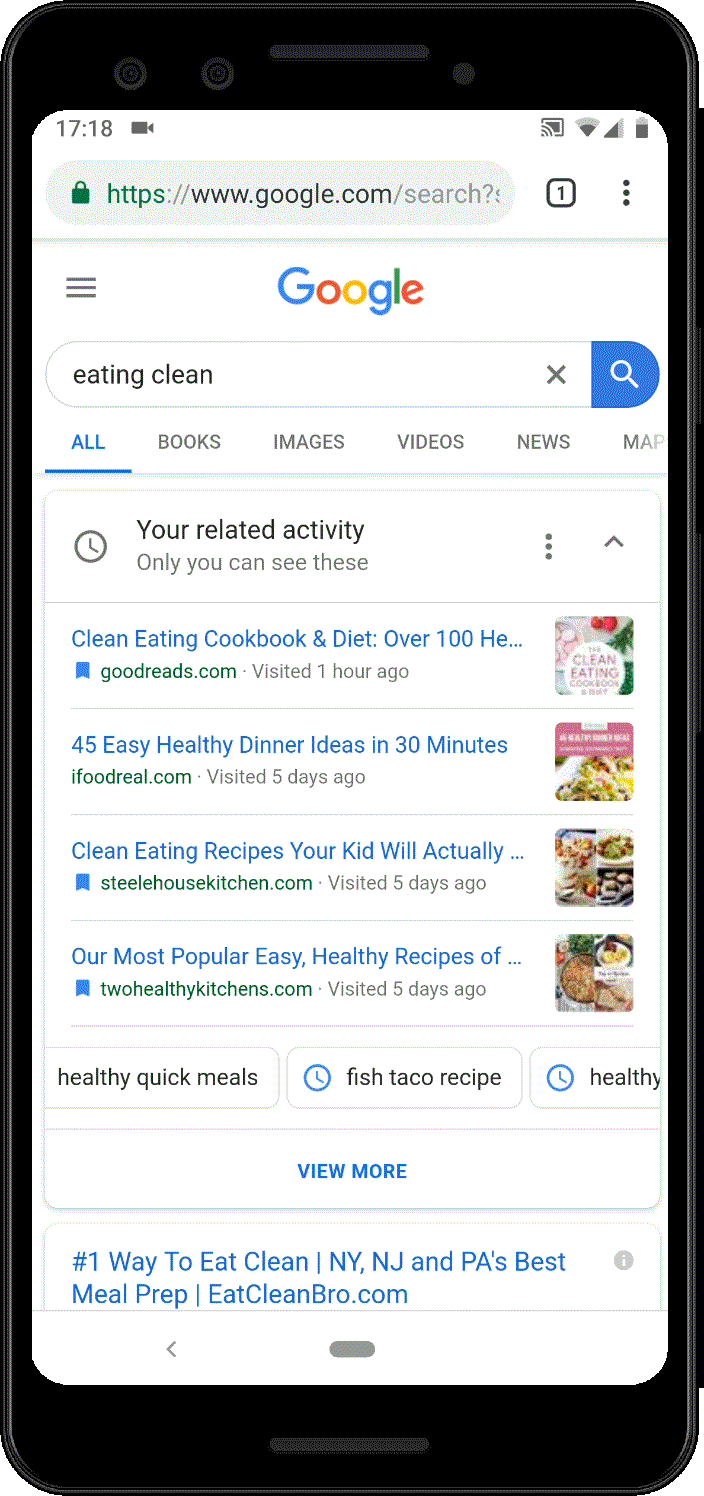
Task: Open Clean Eating Recipes Your Kid result
Action: tap(297, 851)
